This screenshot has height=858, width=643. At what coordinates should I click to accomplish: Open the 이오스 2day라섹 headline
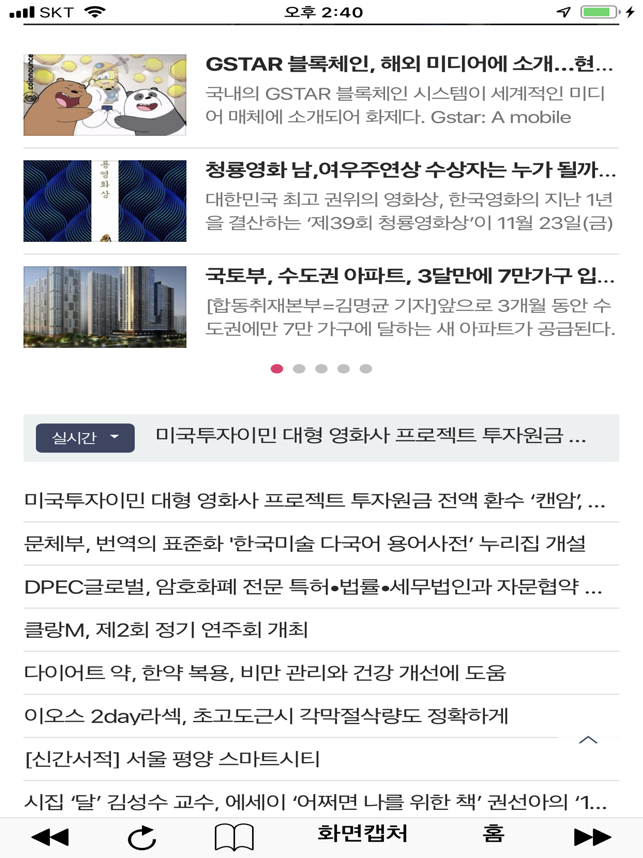tap(267, 716)
